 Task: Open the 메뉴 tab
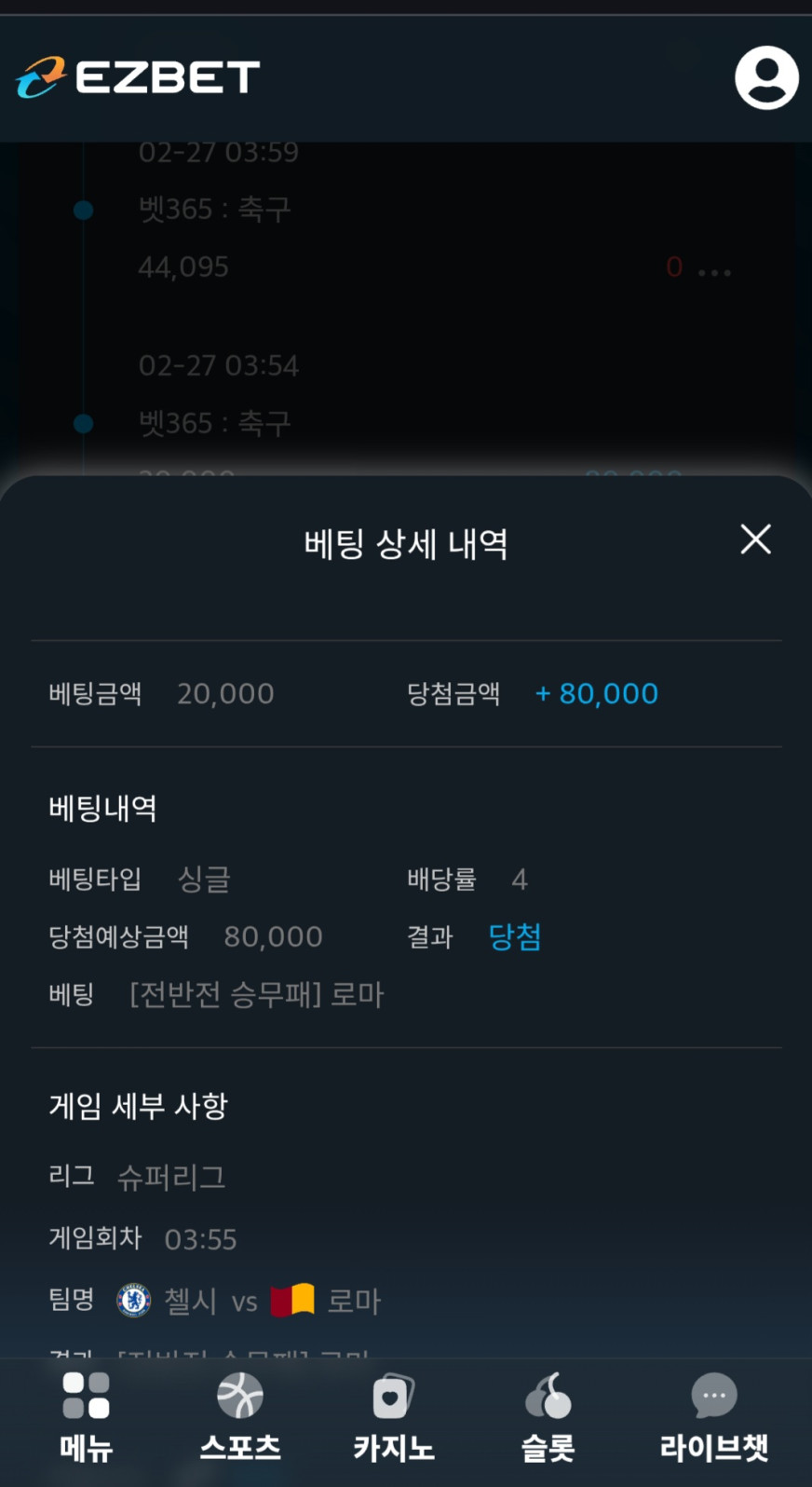click(x=86, y=1416)
